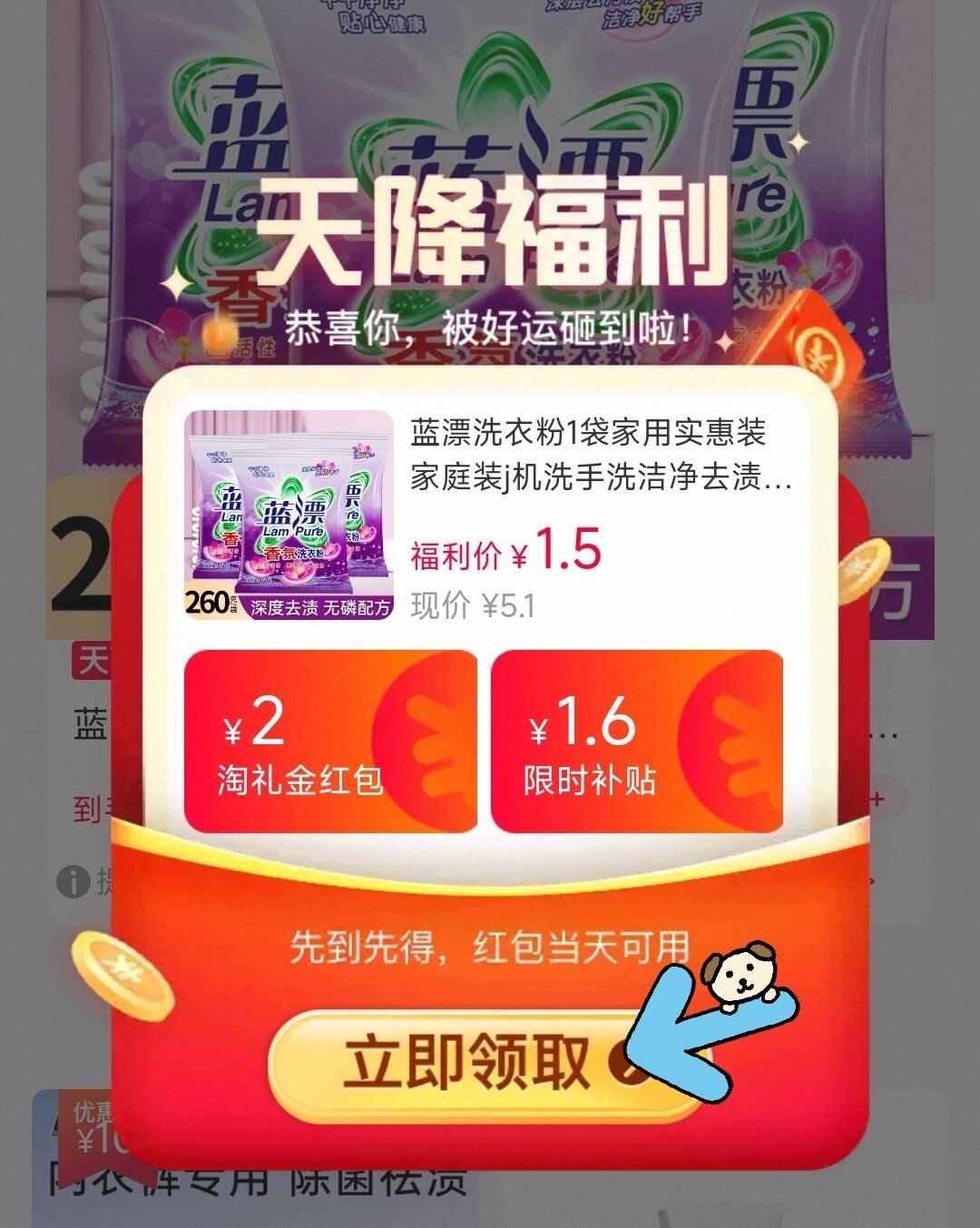This screenshot has height=1228, width=980.
Task: Tap the 立即领取 button
Action: pos(467,1064)
